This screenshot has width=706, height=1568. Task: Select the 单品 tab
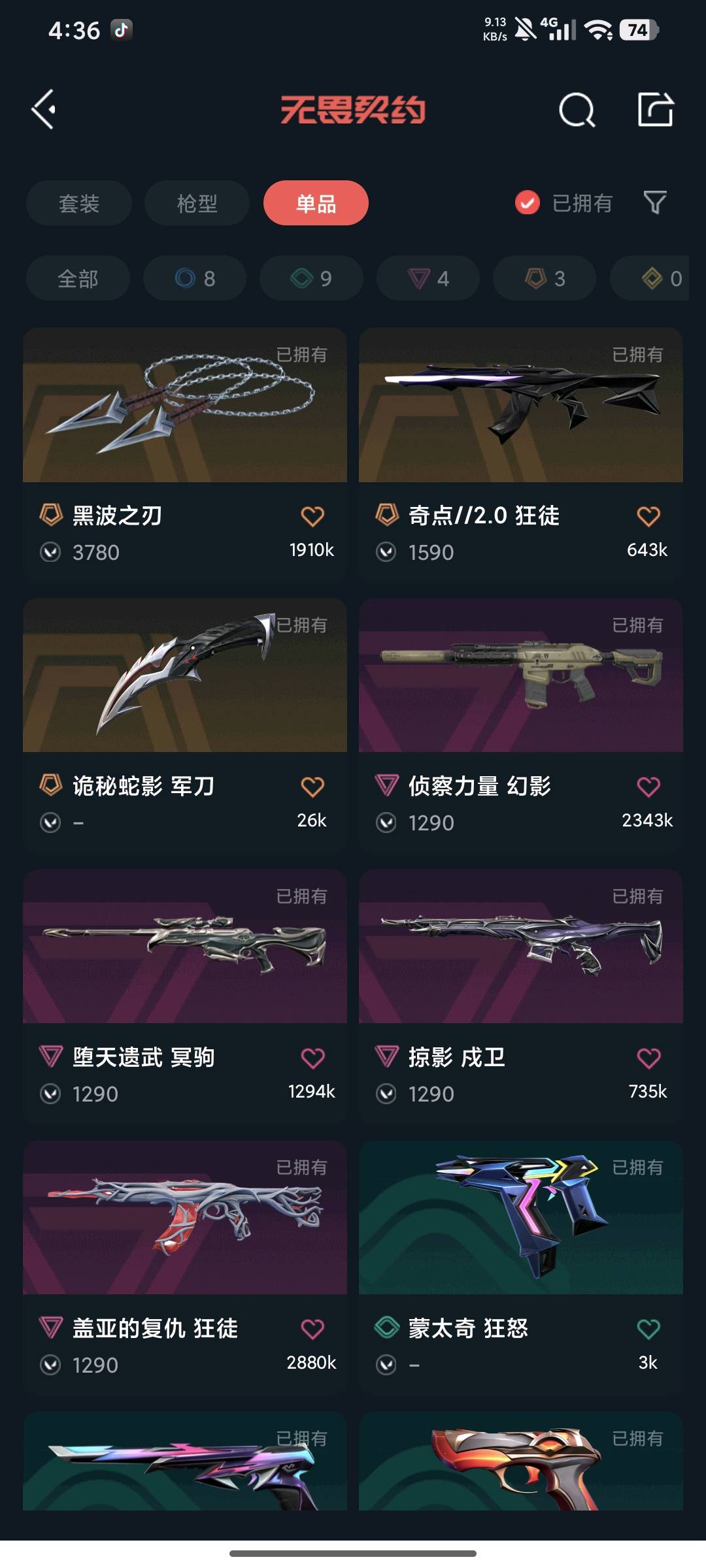316,203
